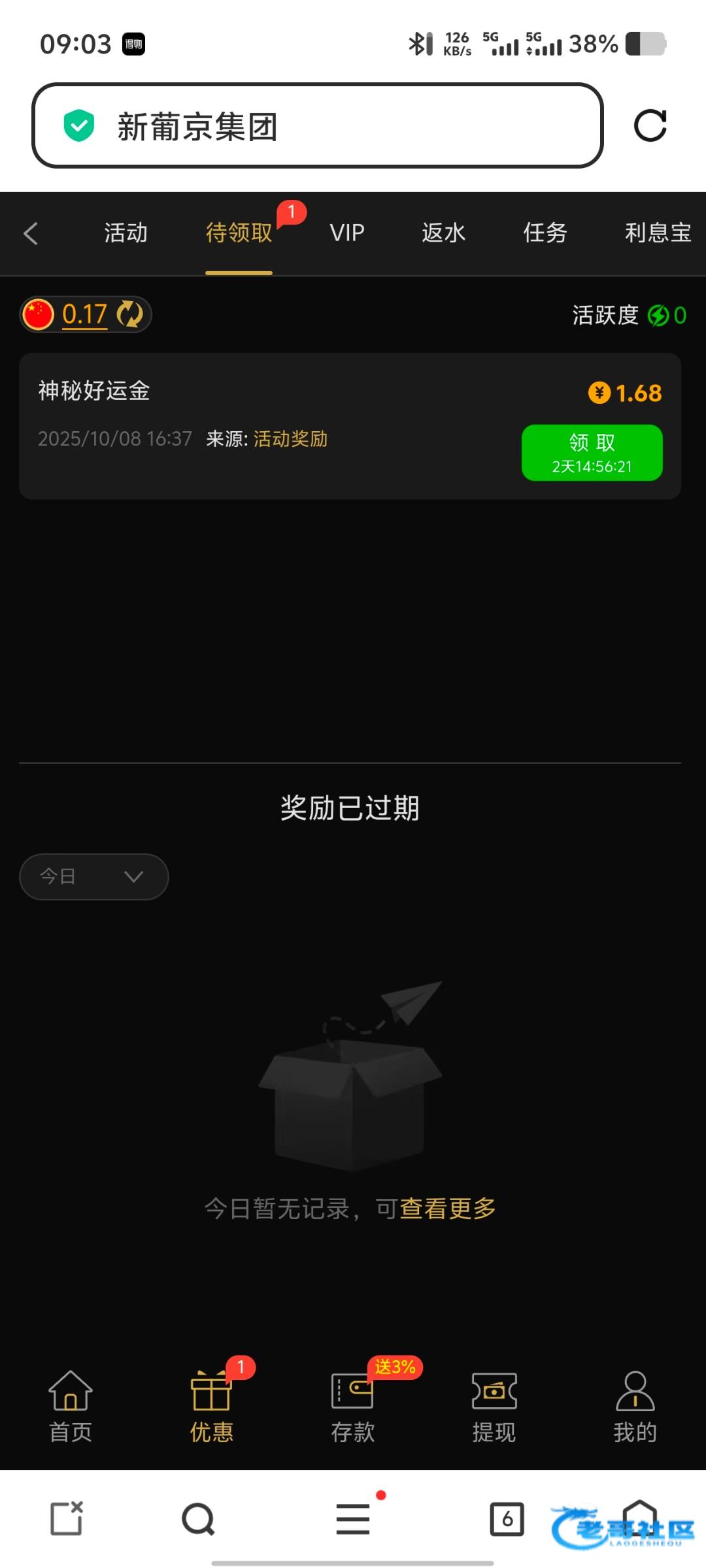Switch to the 返水 tab

pyautogui.click(x=443, y=233)
